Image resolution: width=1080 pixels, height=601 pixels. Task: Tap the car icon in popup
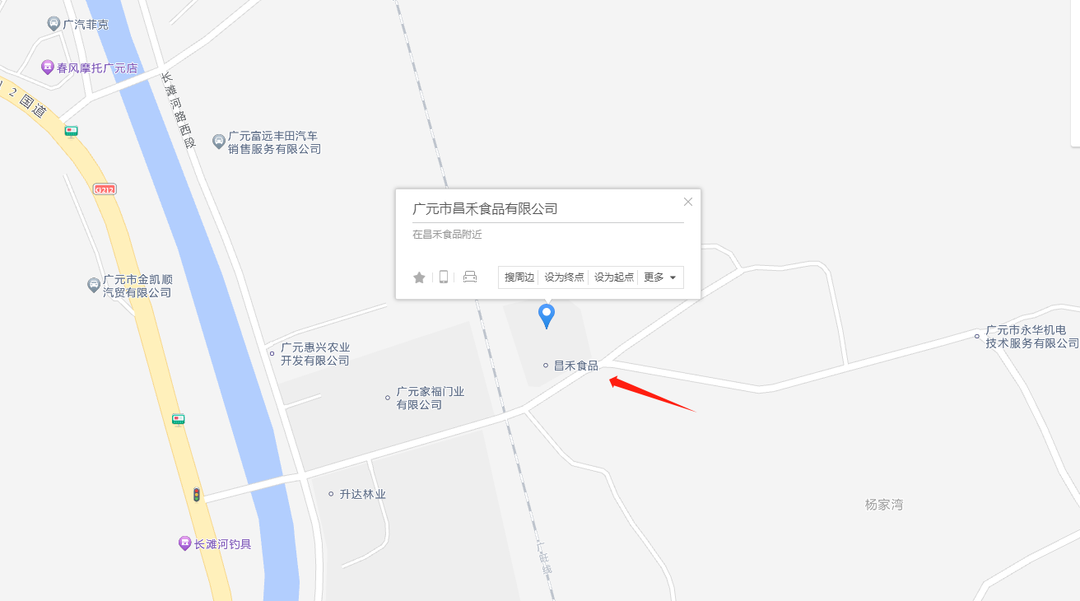(470, 277)
